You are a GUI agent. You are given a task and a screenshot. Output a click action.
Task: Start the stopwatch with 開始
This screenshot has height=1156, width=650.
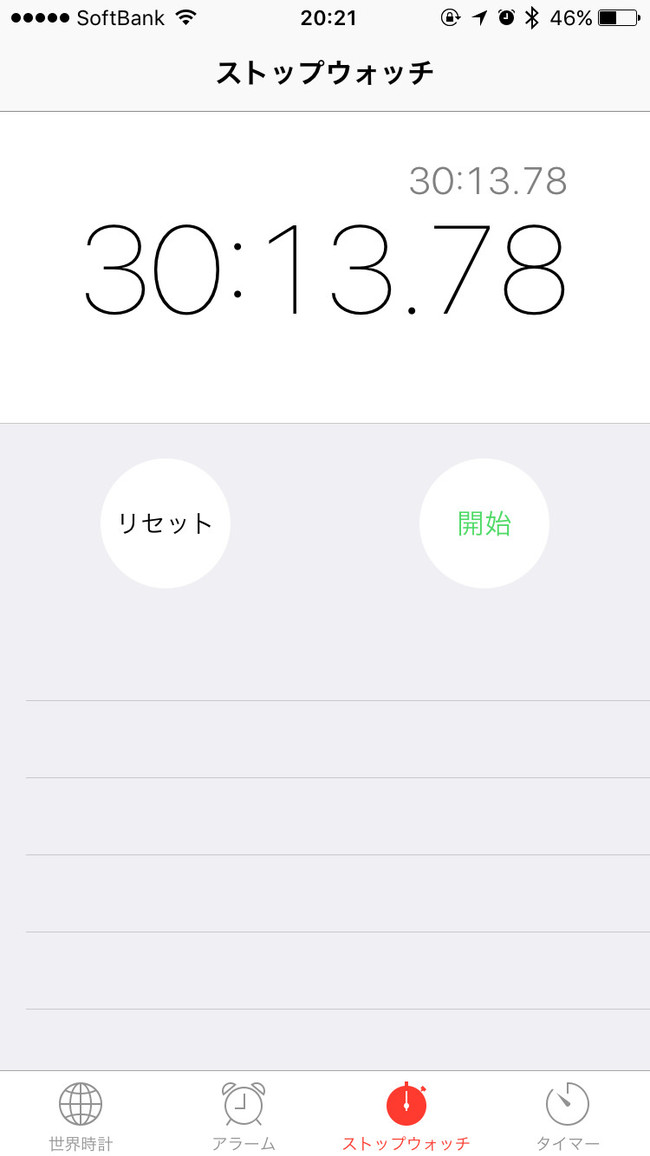click(x=484, y=523)
